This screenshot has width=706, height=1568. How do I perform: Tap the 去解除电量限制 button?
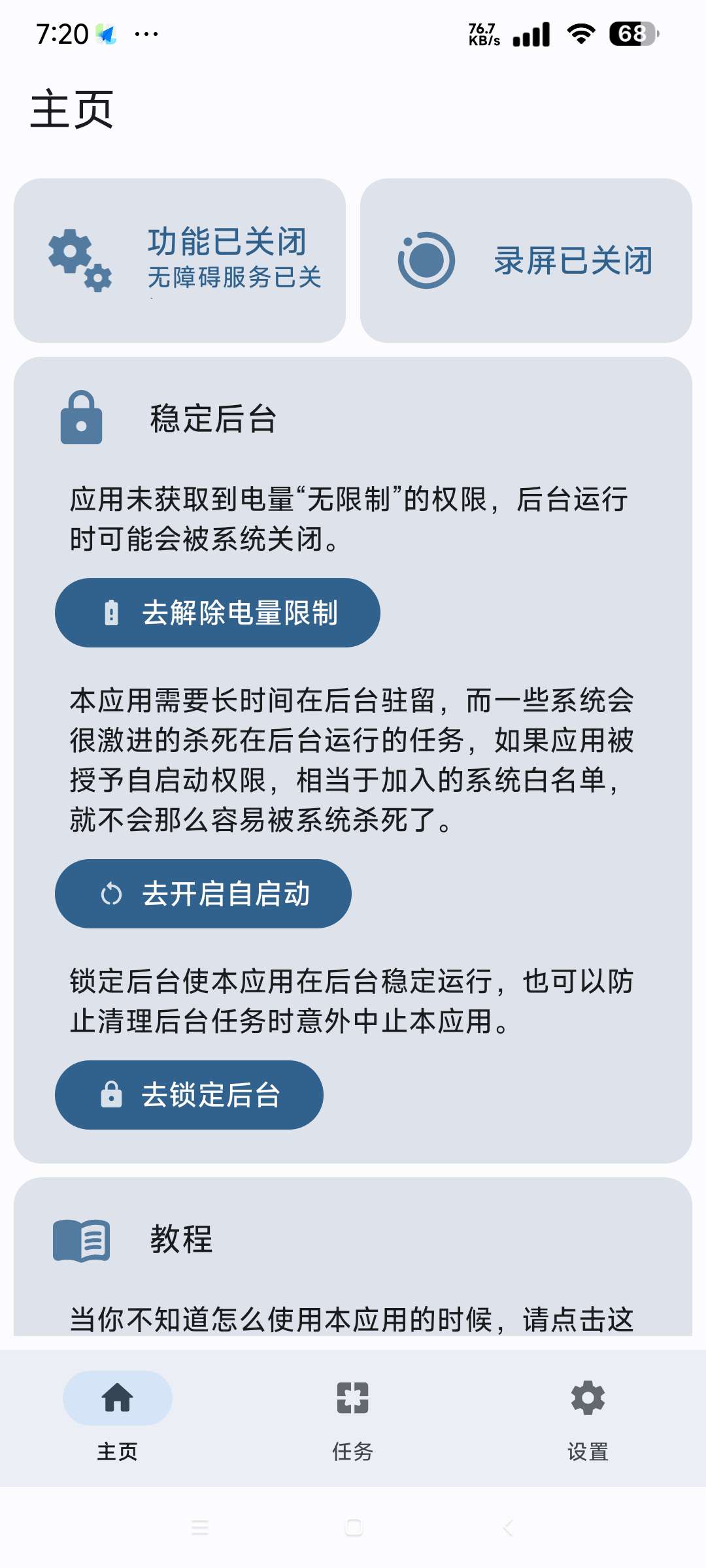tap(217, 613)
